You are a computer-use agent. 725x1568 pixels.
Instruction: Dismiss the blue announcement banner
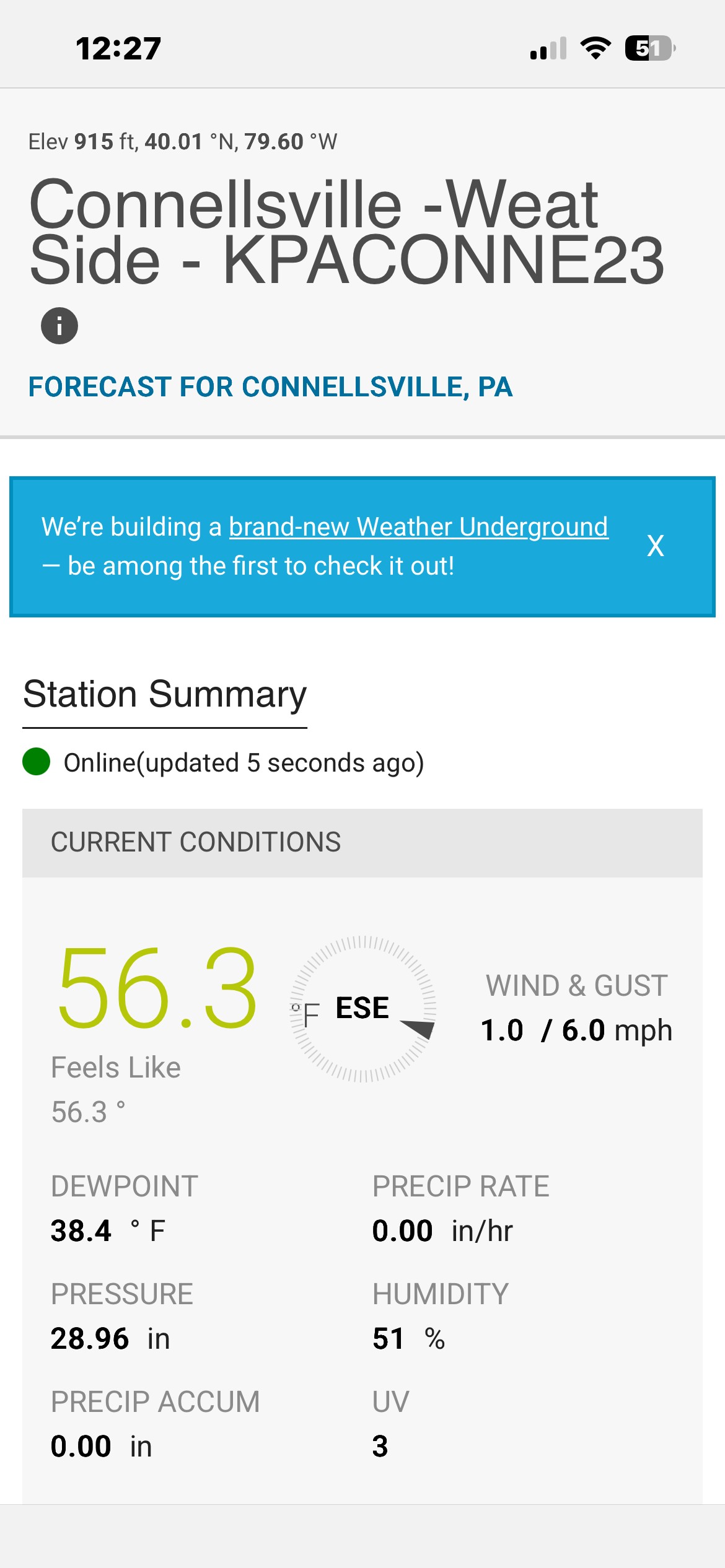655,546
